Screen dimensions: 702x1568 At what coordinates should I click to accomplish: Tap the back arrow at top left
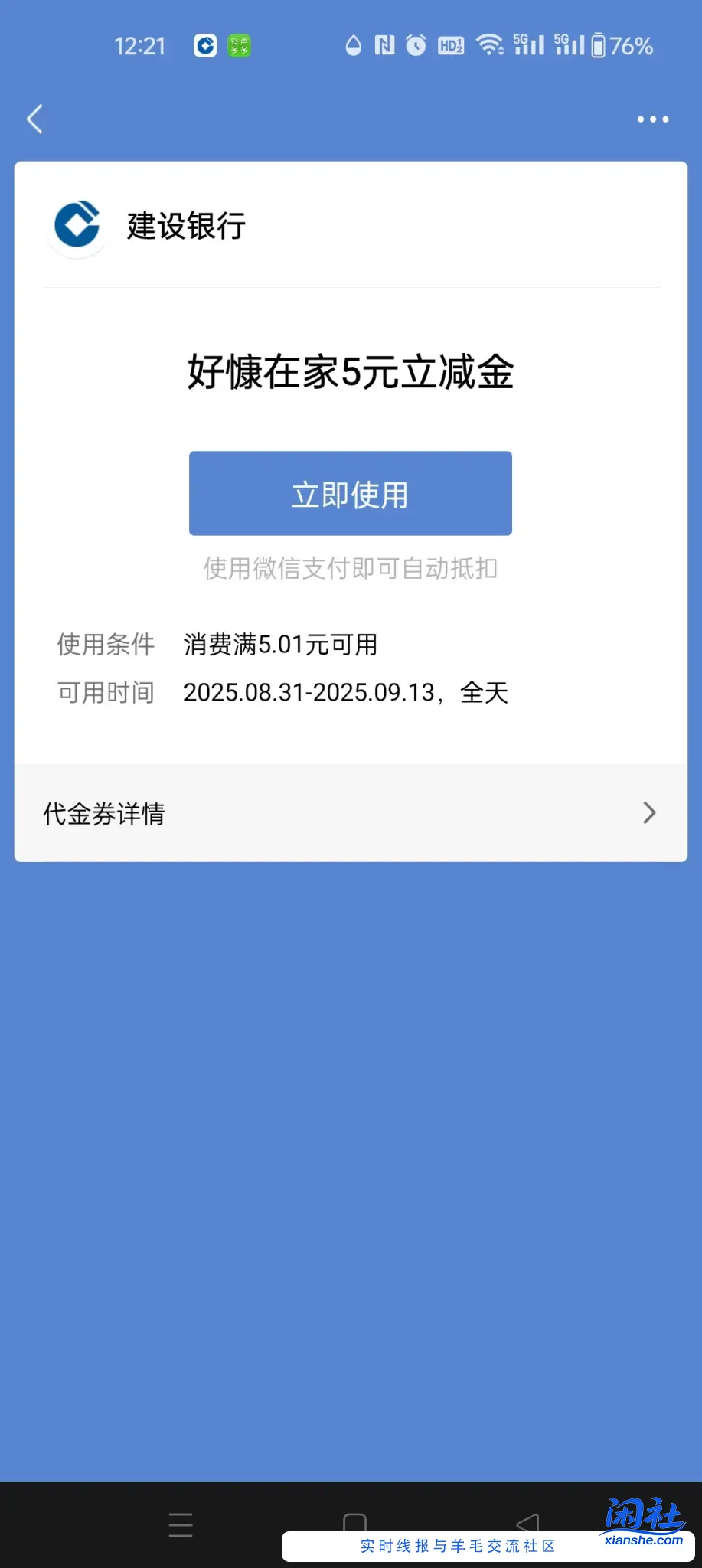pos(34,119)
